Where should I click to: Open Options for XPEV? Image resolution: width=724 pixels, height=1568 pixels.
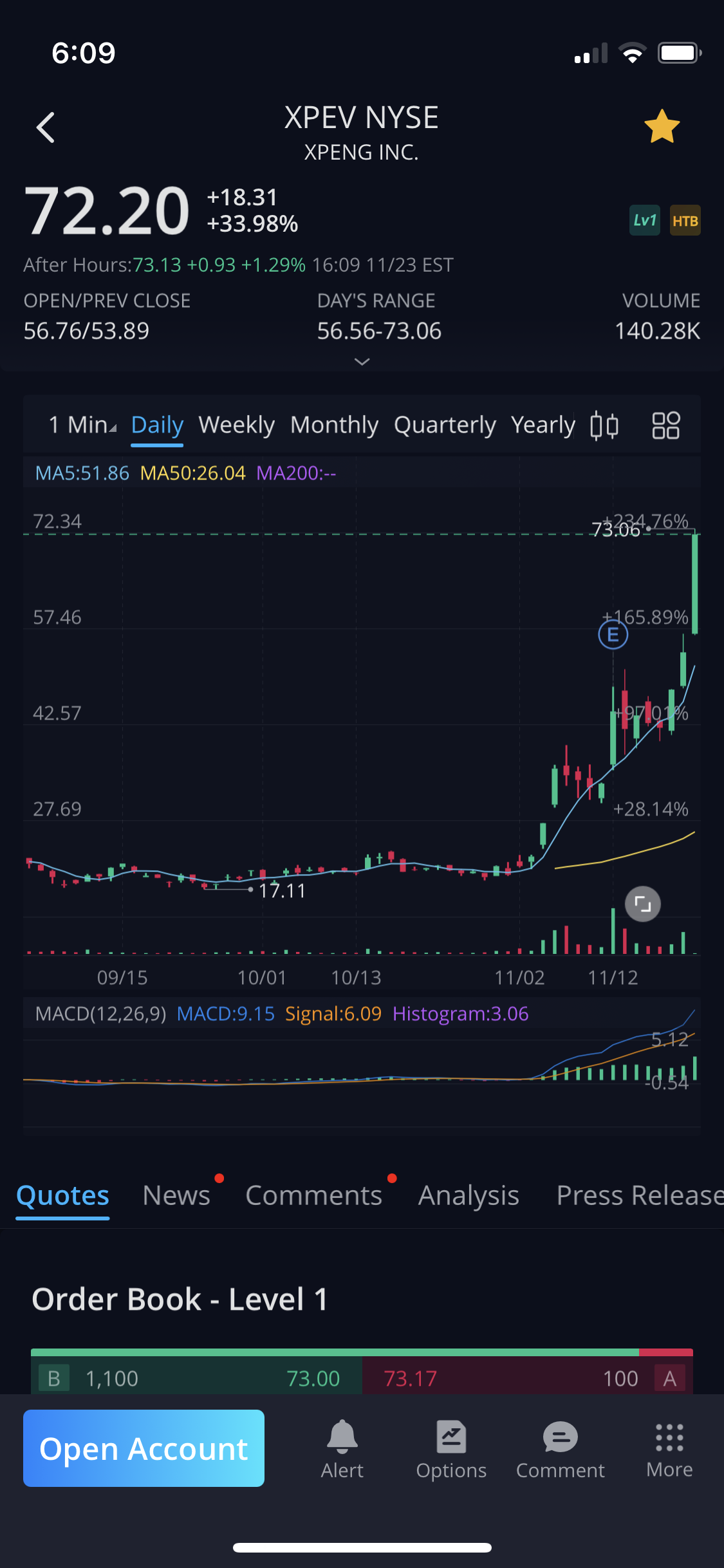451,1448
